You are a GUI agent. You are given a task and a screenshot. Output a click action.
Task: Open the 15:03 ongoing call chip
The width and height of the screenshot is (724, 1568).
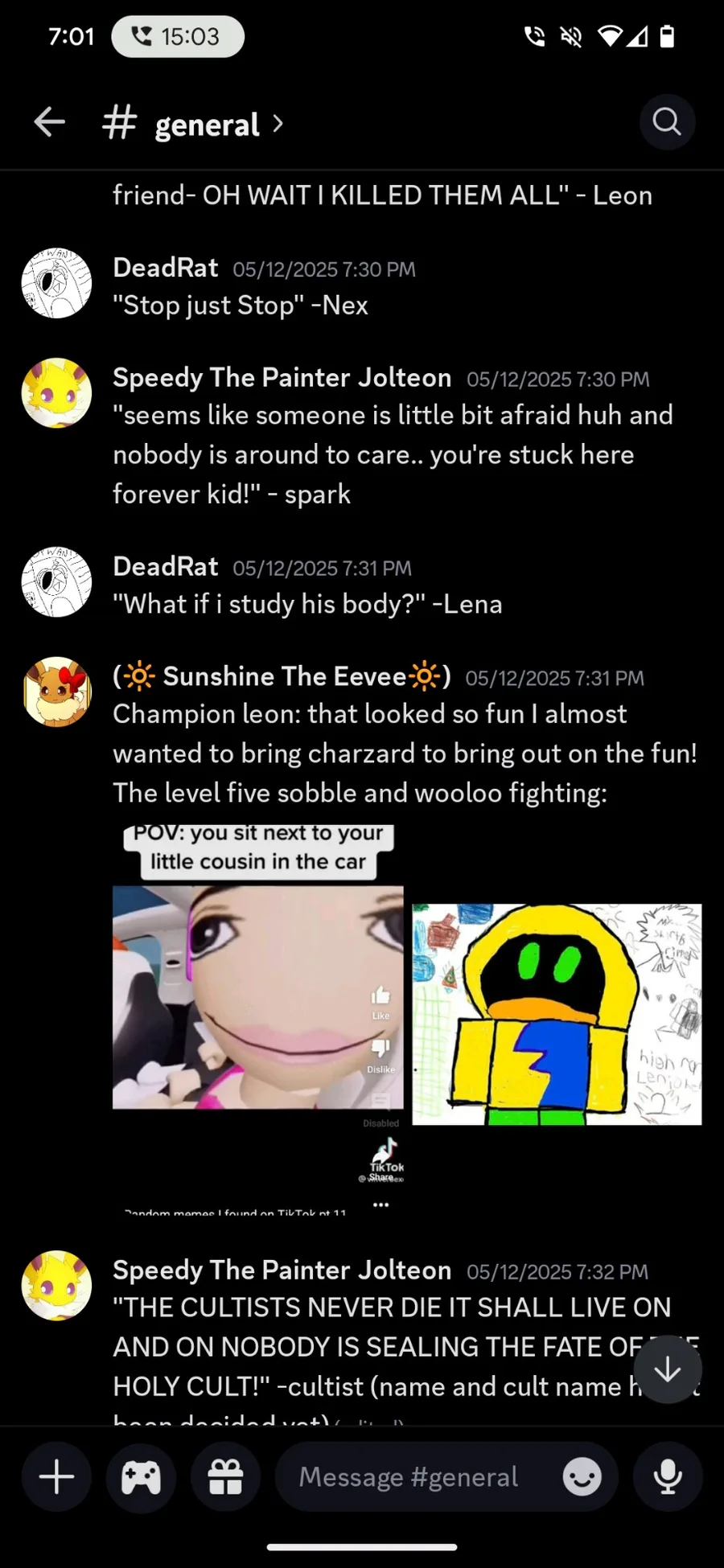click(x=178, y=36)
